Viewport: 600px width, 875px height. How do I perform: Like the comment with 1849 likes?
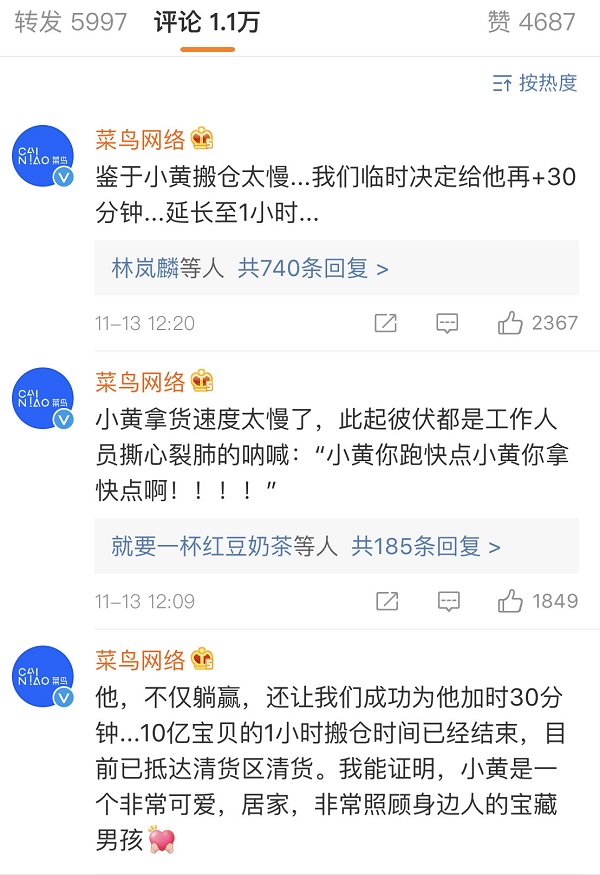coord(511,601)
